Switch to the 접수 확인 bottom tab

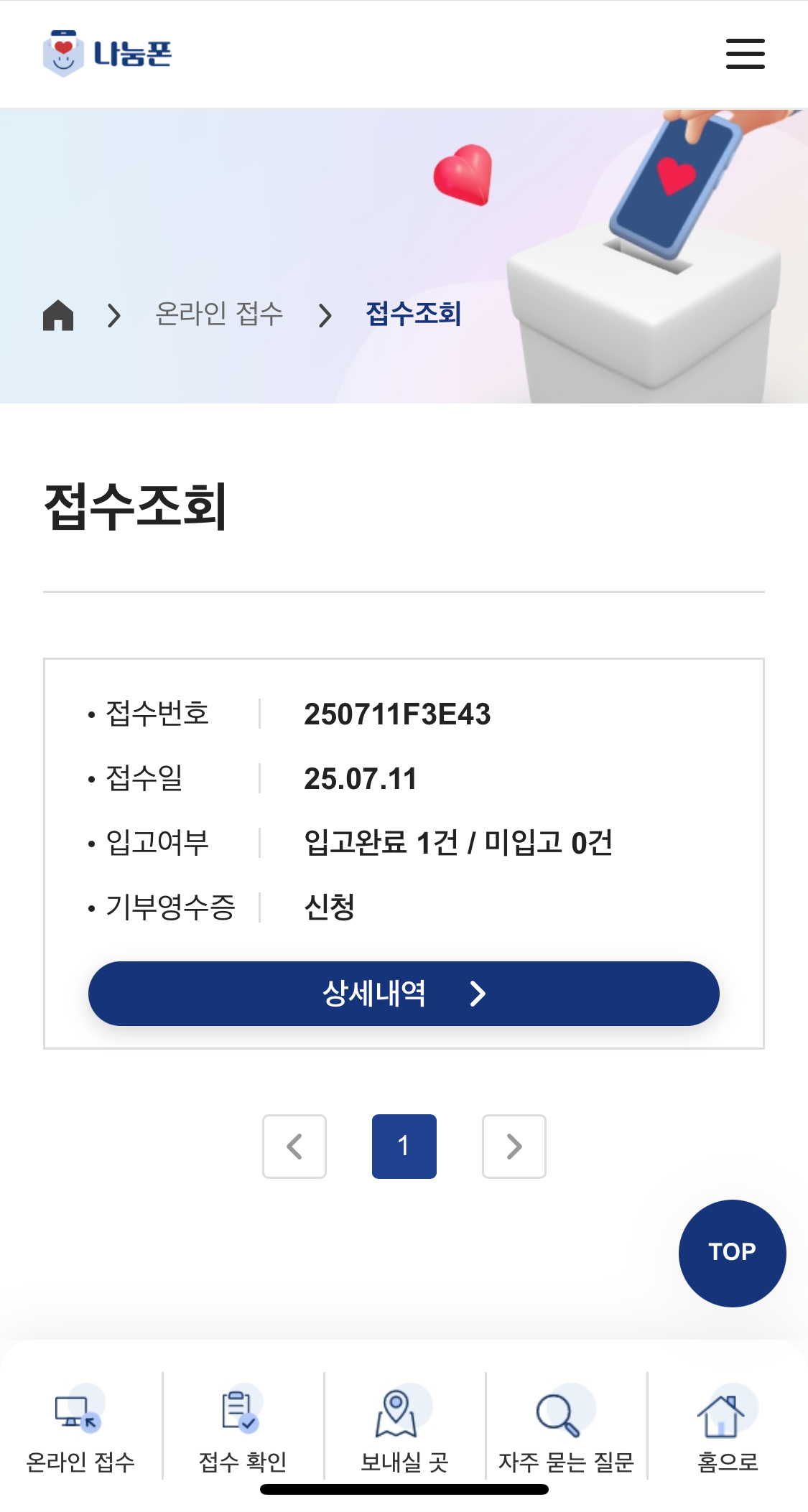pos(243,1429)
